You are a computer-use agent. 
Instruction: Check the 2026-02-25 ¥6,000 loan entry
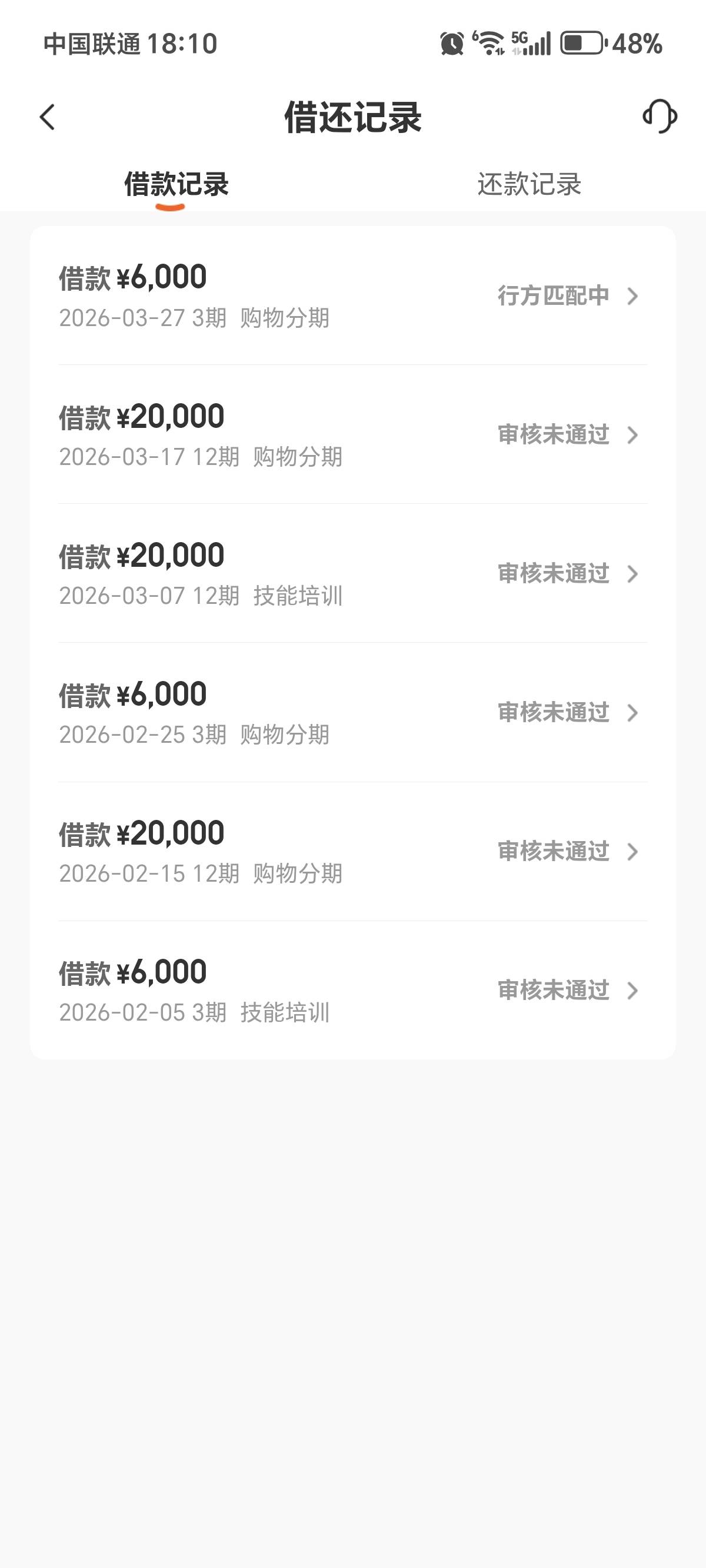click(352, 712)
